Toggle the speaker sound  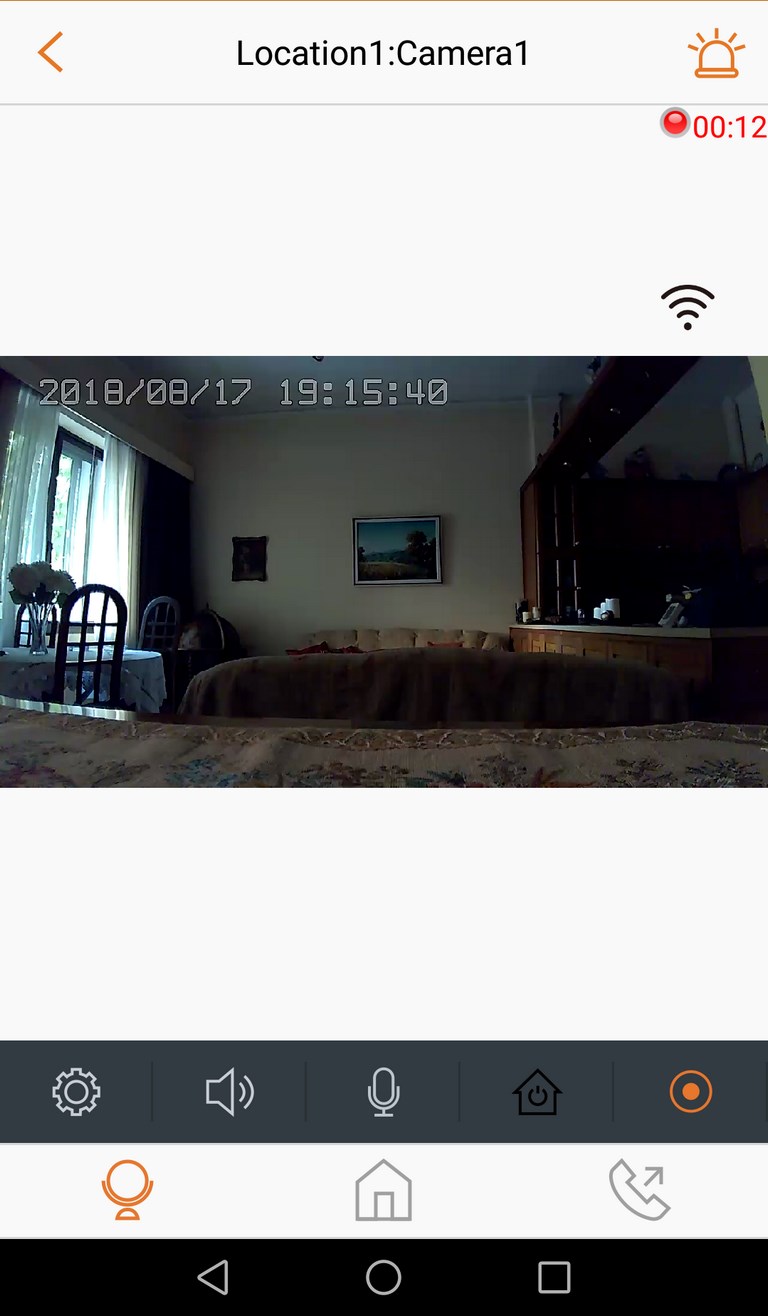(229, 1091)
